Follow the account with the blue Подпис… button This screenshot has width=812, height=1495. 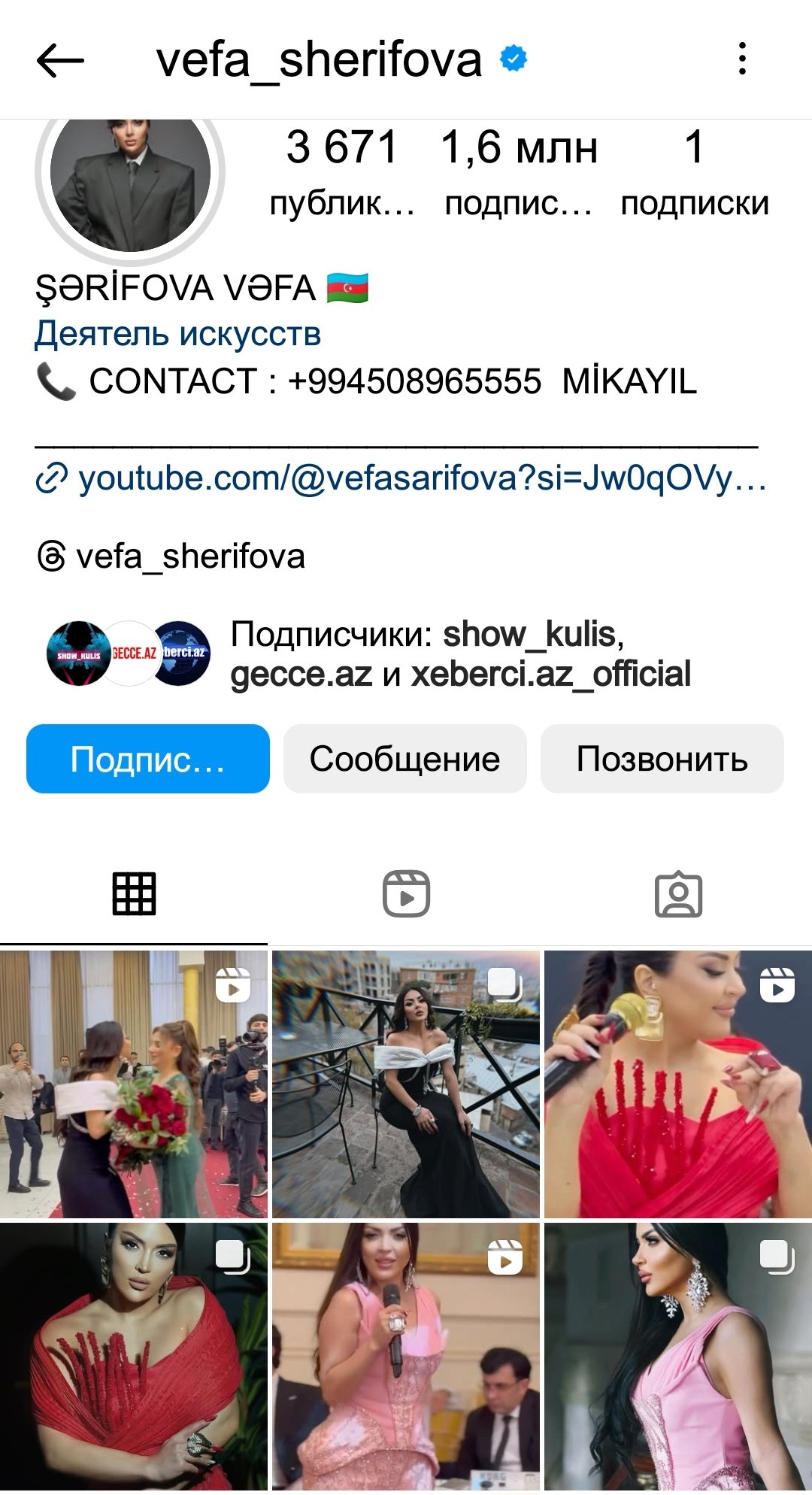148,759
